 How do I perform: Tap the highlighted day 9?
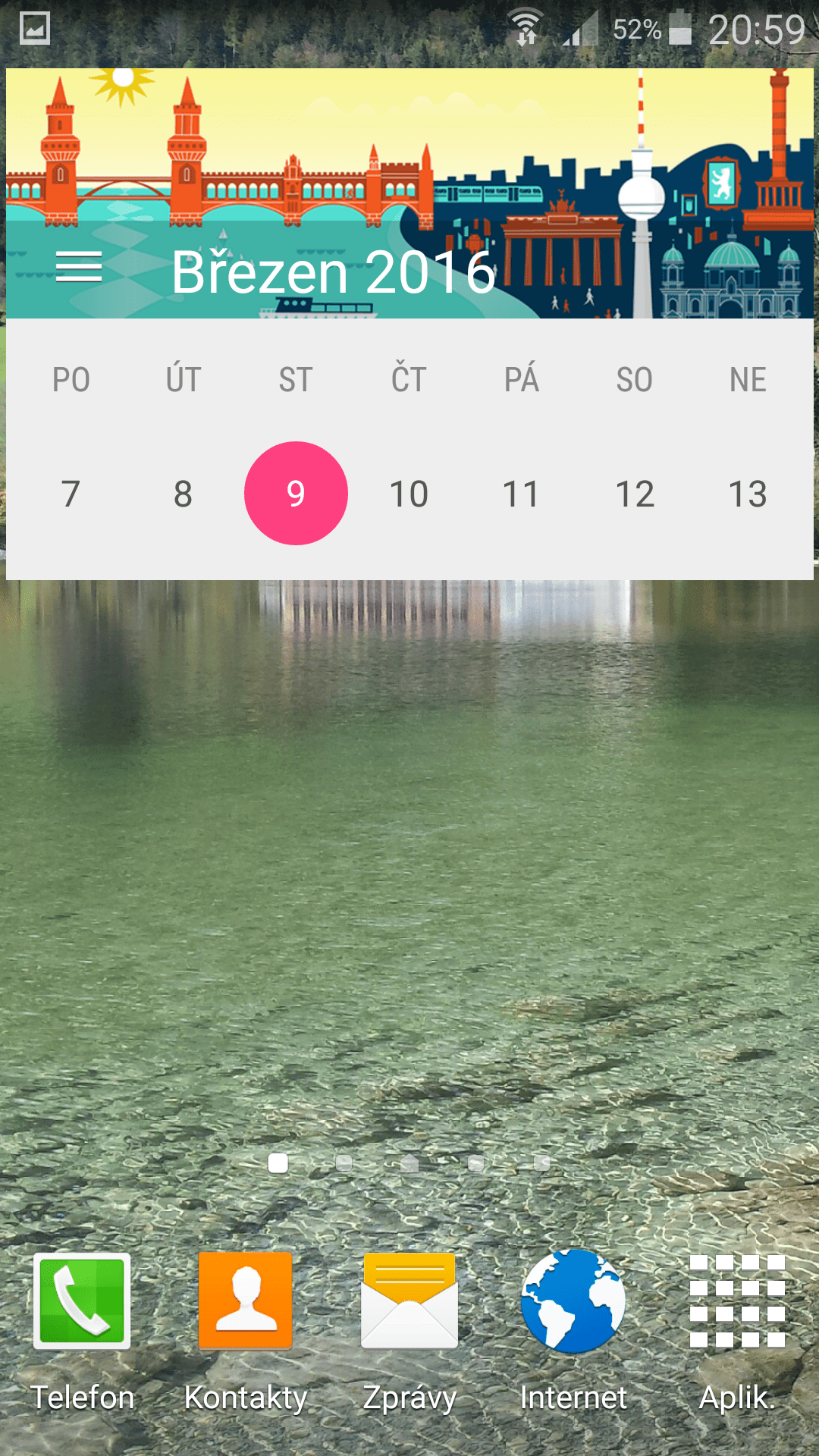[x=296, y=493]
